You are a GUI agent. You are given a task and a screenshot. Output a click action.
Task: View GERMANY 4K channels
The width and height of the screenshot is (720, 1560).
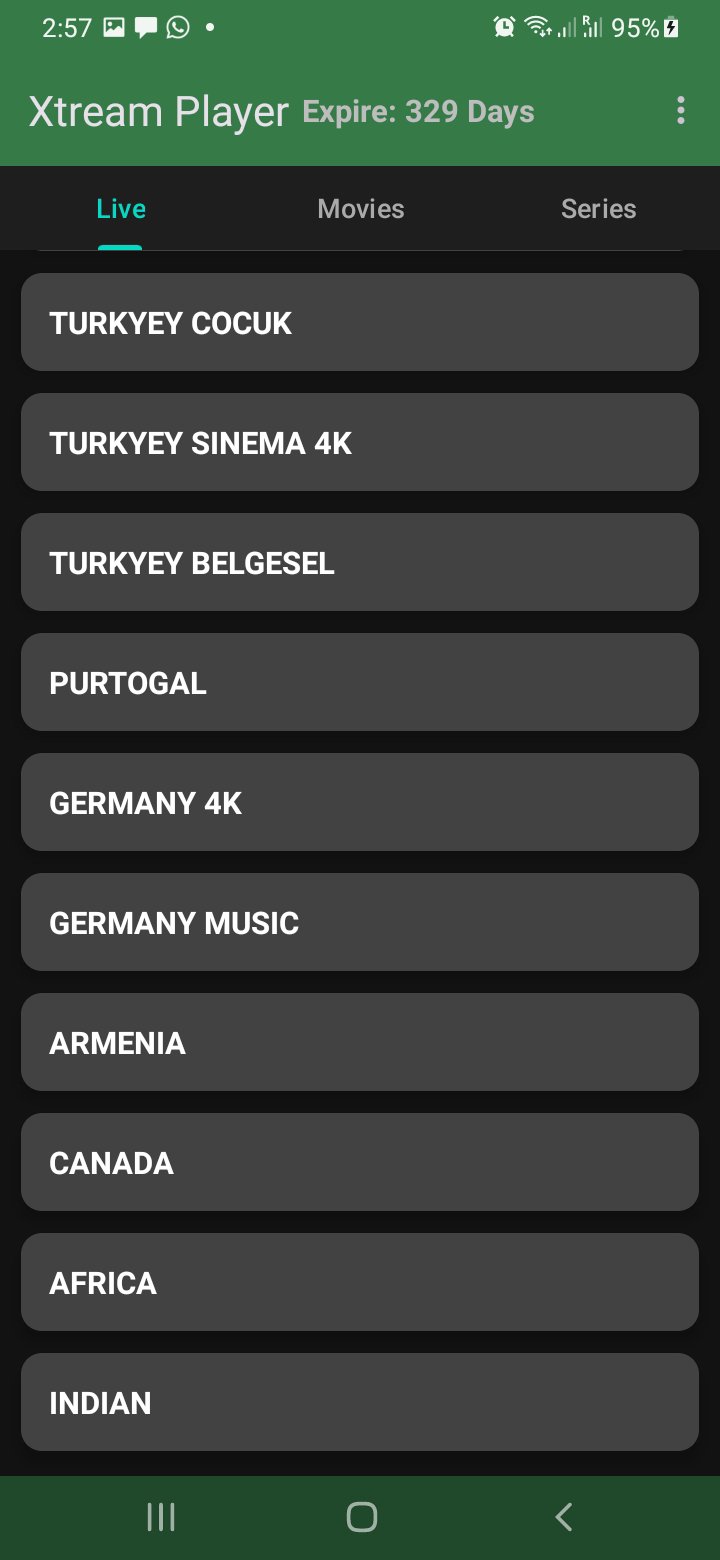point(360,802)
